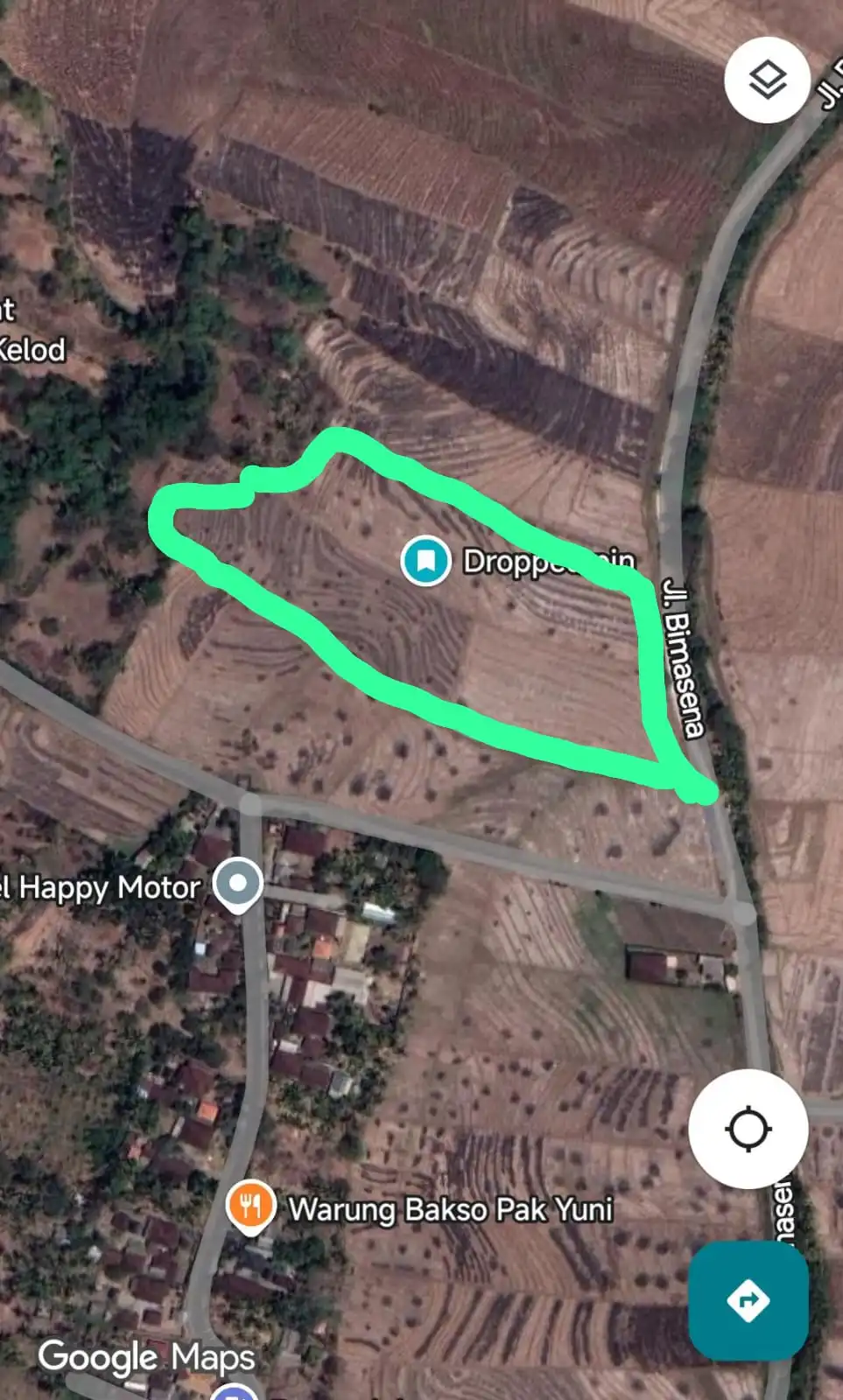Image resolution: width=843 pixels, height=1400 pixels.
Task: Open the Happy Motor place pin
Action: [x=238, y=884]
